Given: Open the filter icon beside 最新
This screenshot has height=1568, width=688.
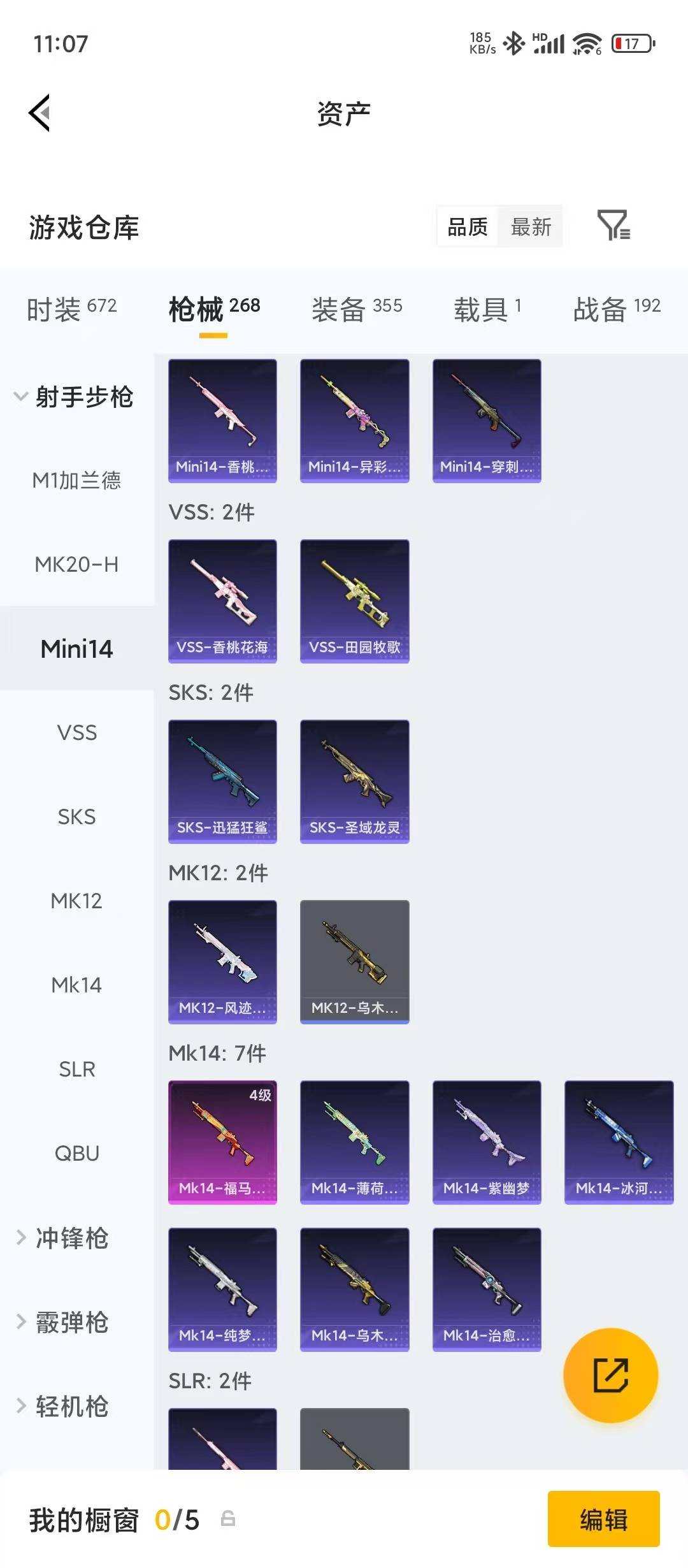Looking at the screenshot, I should (x=613, y=226).
